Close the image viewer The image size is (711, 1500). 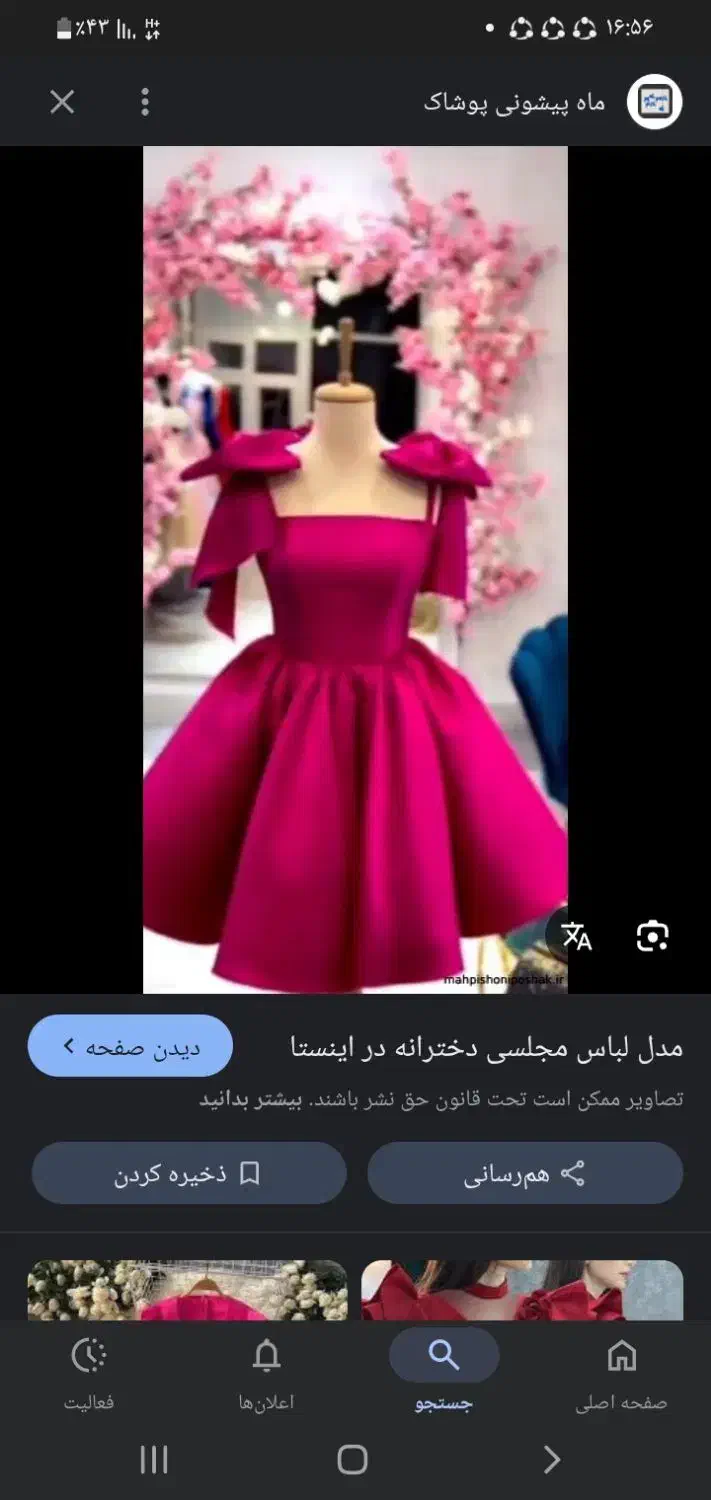pos(62,102)
